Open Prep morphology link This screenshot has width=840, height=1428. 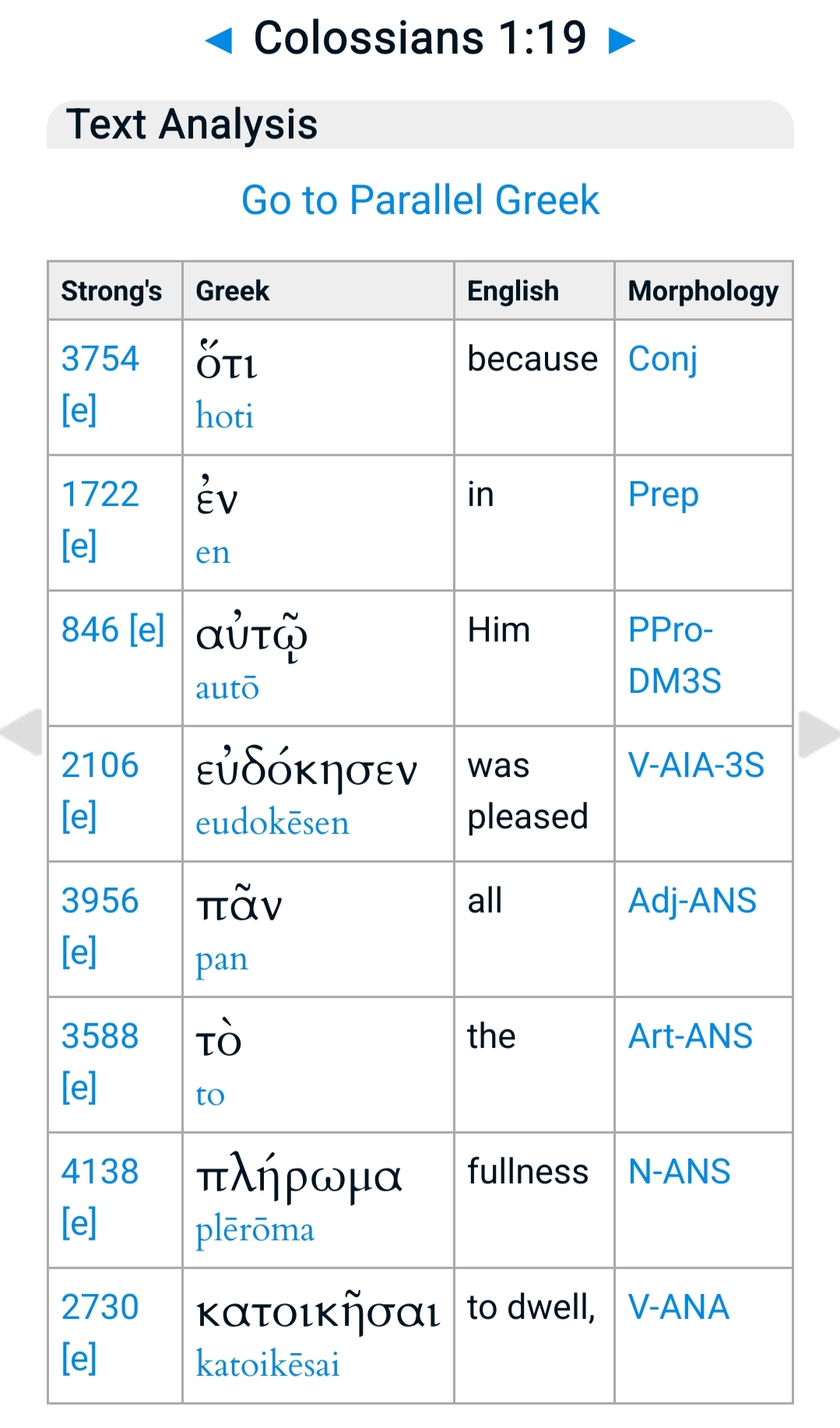point(663,494)
